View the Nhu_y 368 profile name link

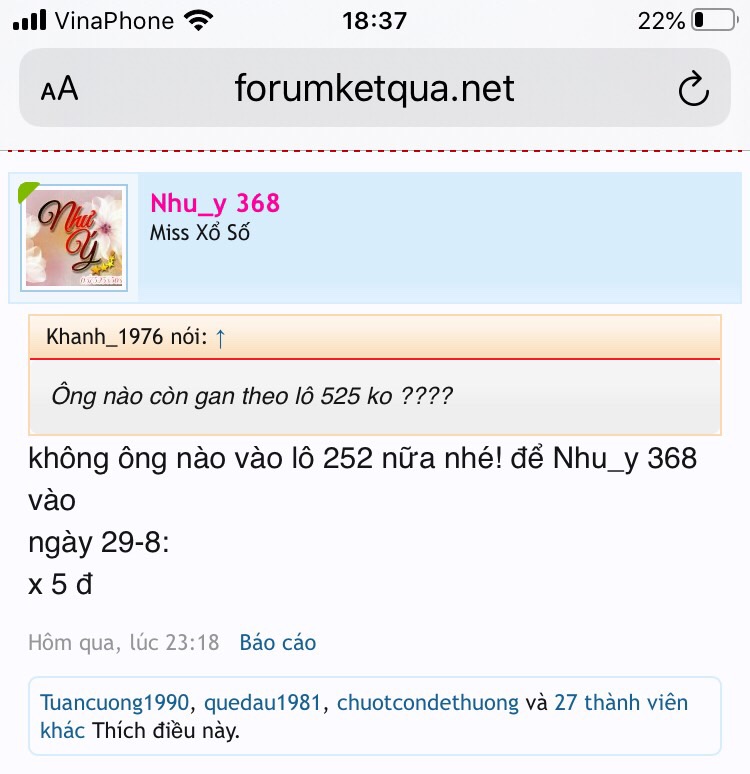click(215, 203)
